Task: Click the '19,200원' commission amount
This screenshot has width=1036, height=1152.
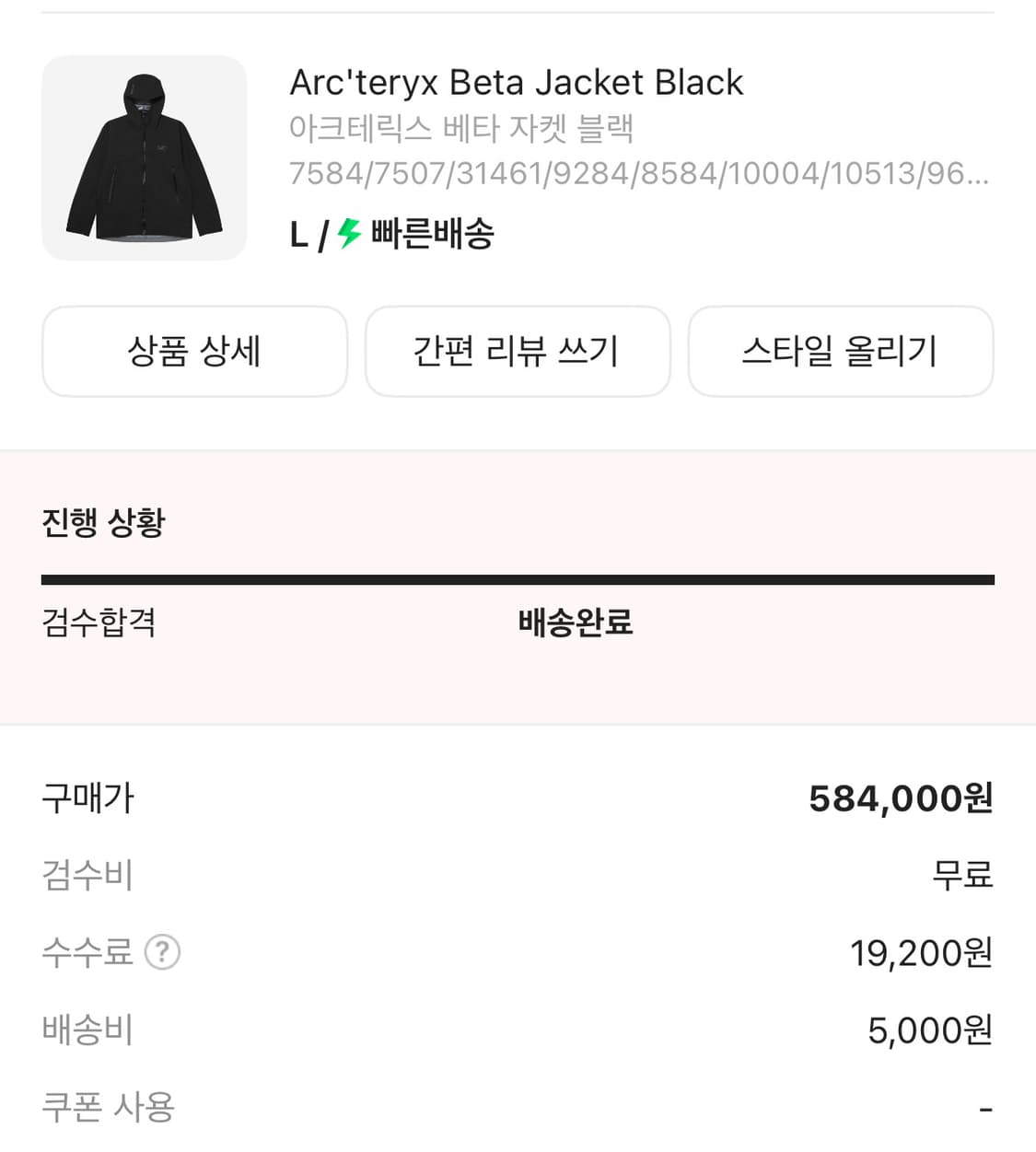Action: (922, 953)
